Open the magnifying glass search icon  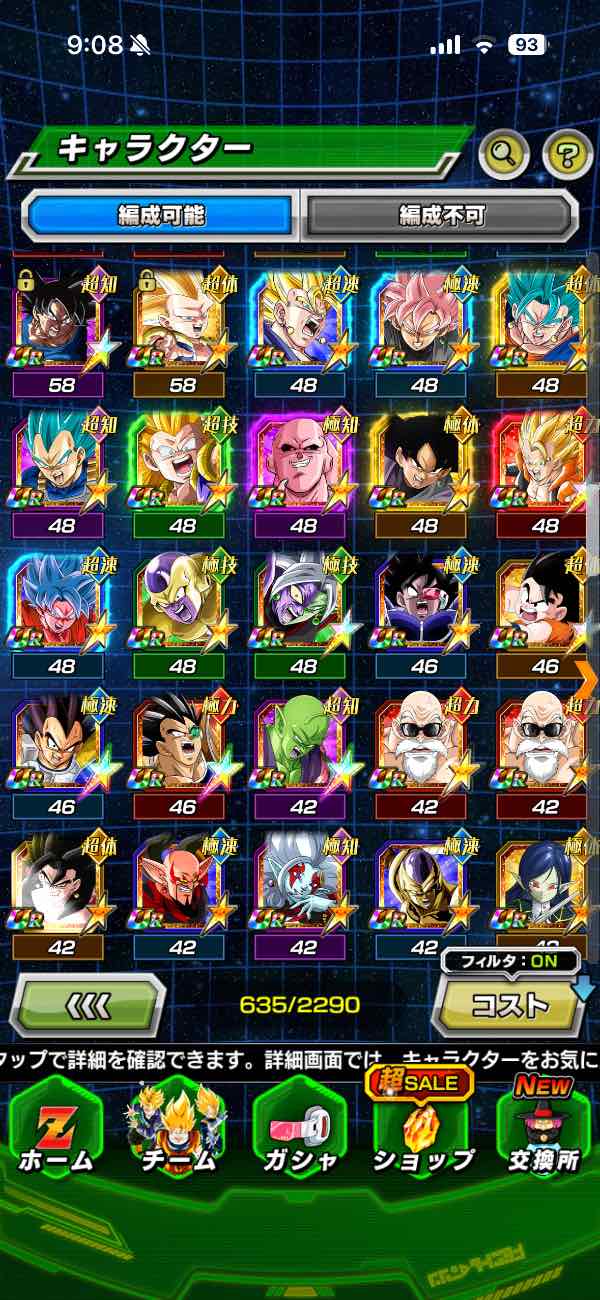(503, 153)
